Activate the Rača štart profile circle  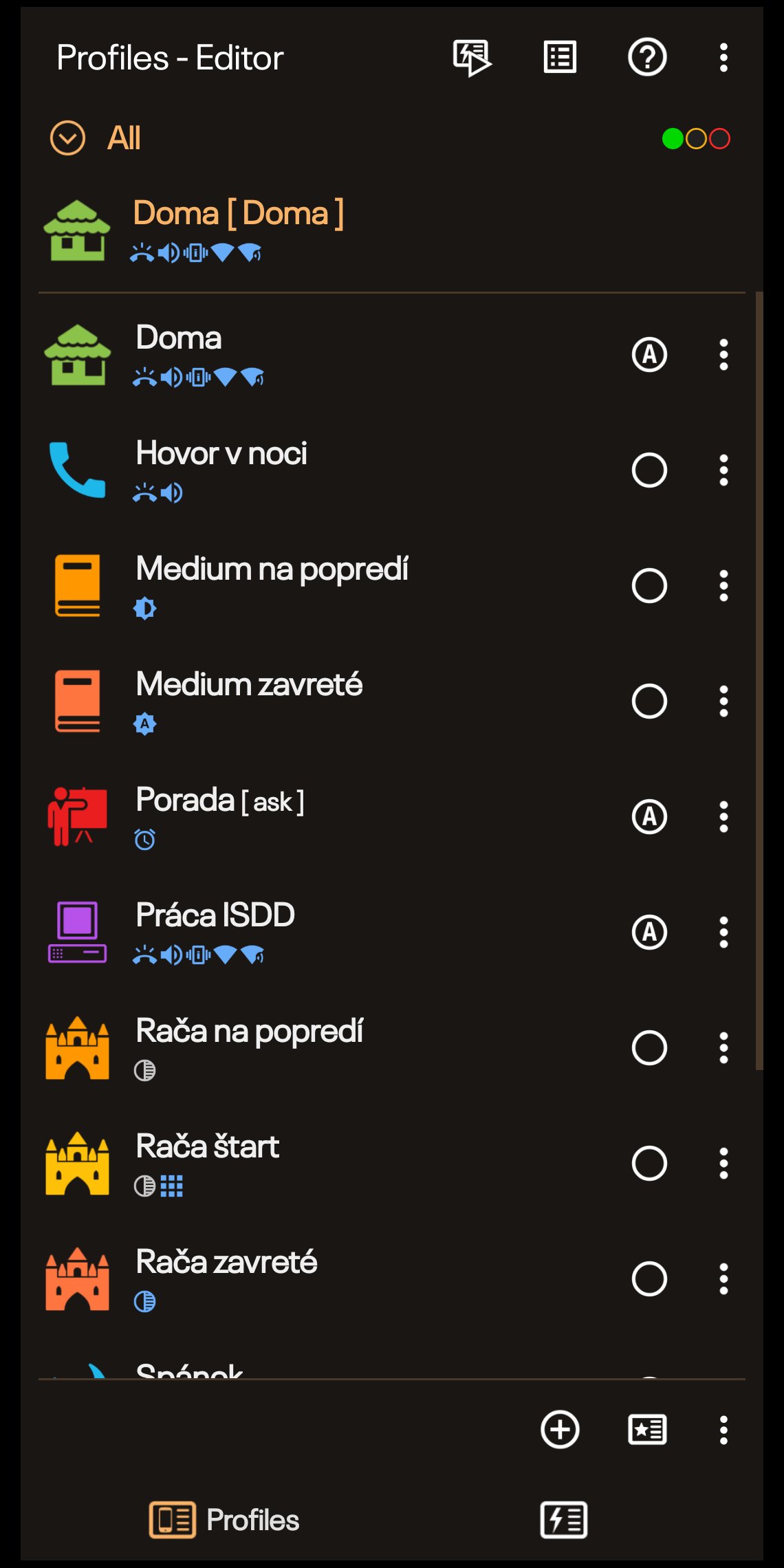(x=648, y=1162)
